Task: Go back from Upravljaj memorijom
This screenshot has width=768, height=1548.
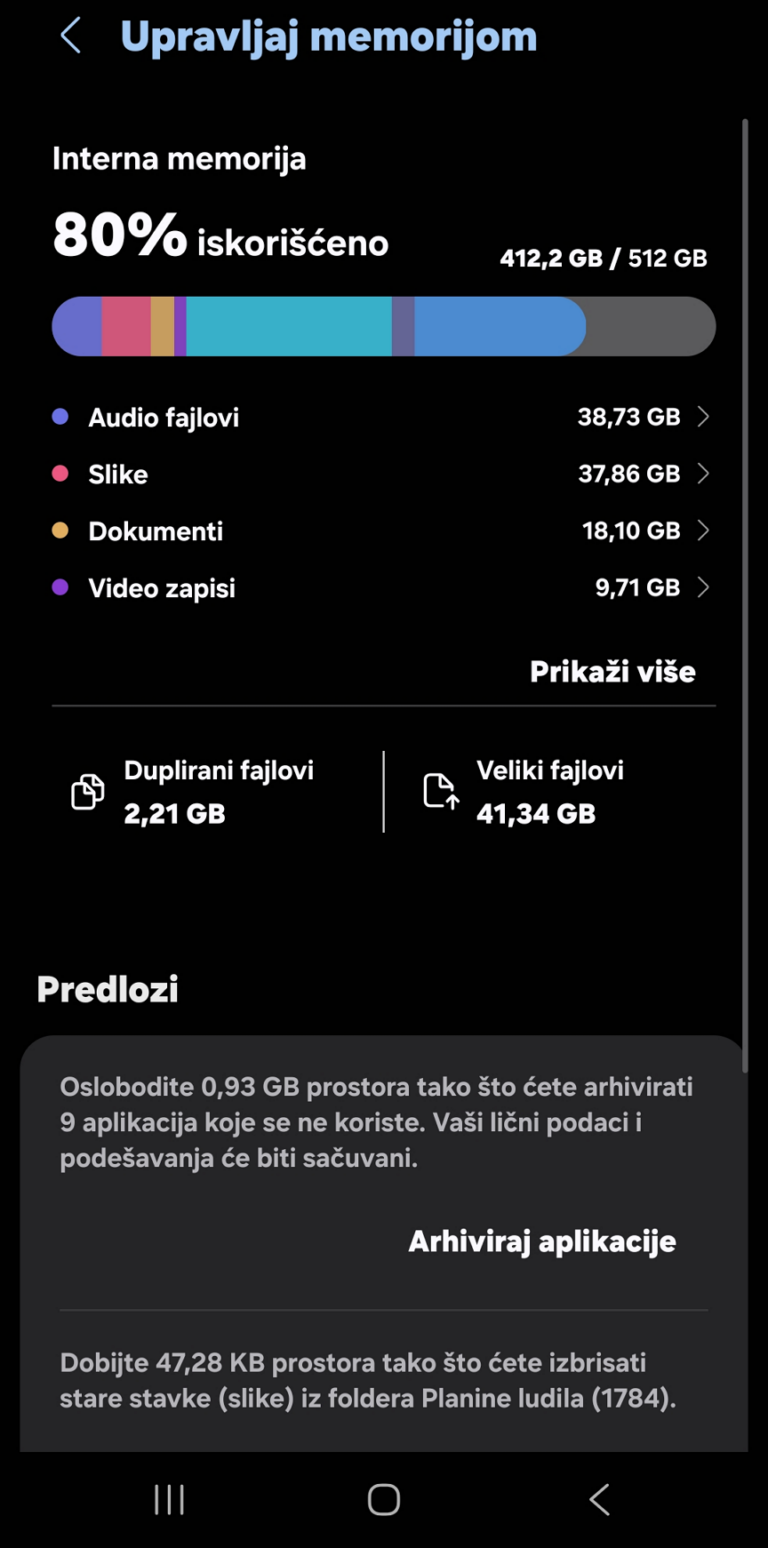Action: click(70, 36)
